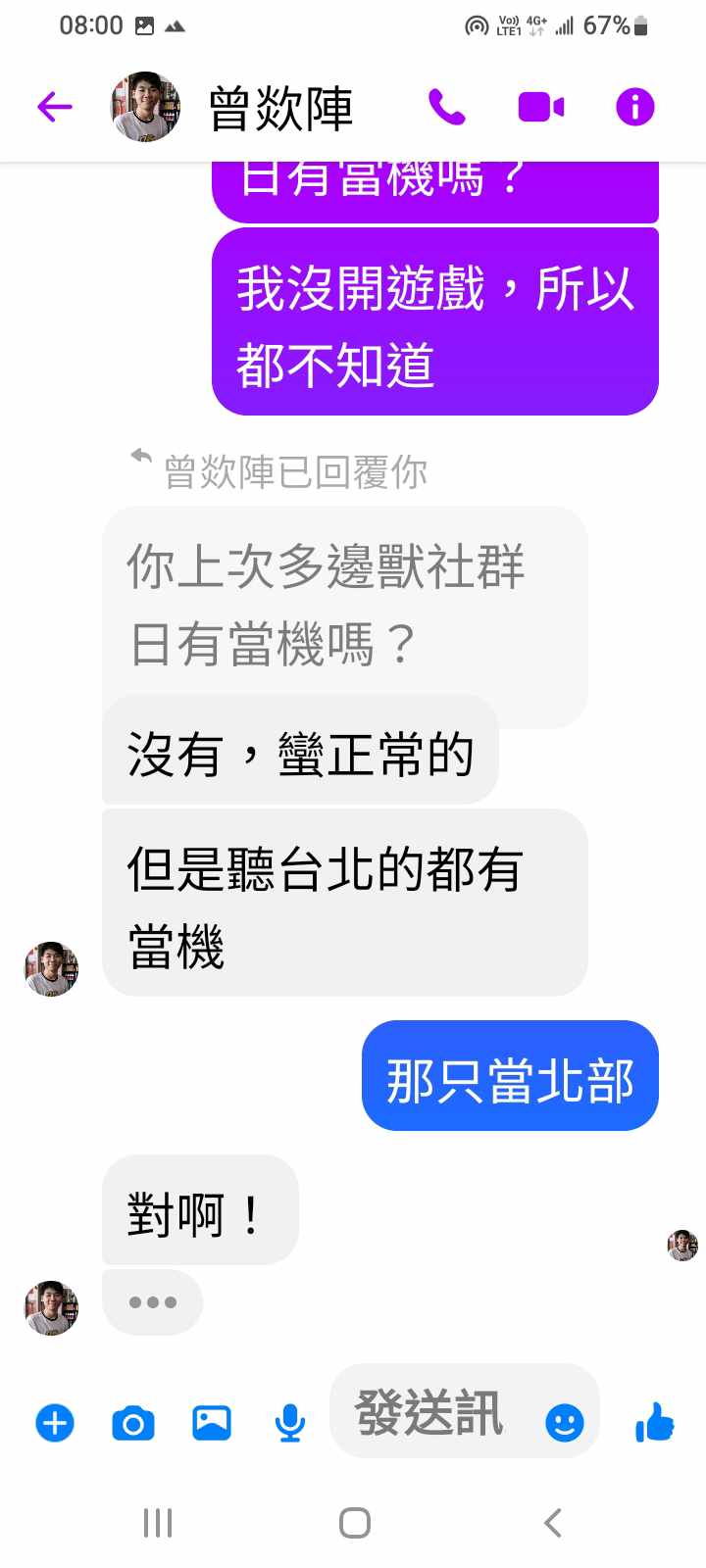Focus the 發送訊 message input field
This screenshot has width=706, height=1568.
(431, 1413)
